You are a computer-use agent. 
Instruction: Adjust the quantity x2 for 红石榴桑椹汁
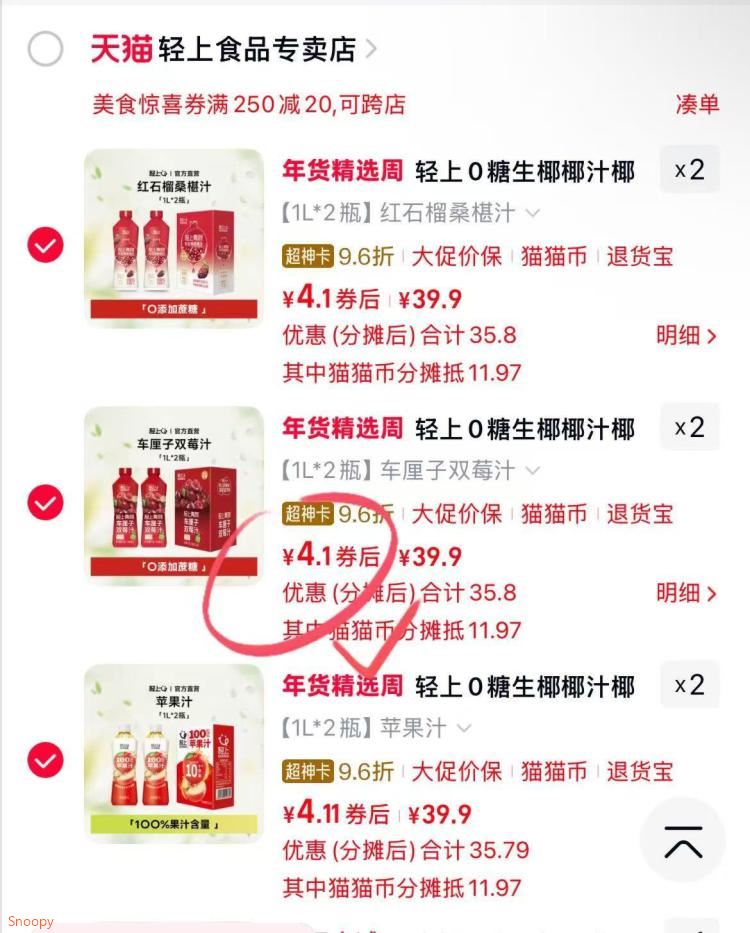coord(690,170)
